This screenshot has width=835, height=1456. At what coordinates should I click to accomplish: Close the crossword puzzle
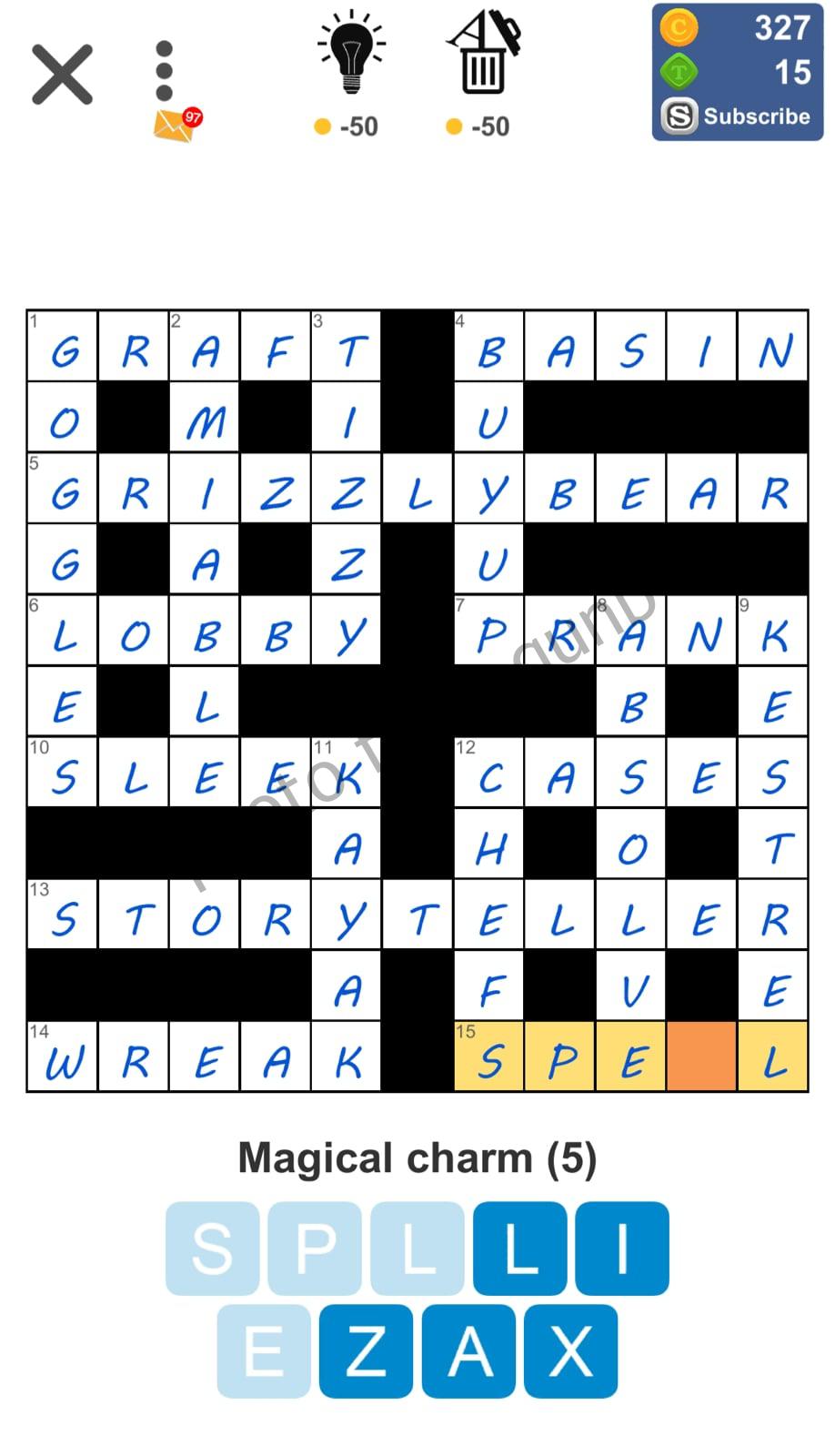click(62, 75)
